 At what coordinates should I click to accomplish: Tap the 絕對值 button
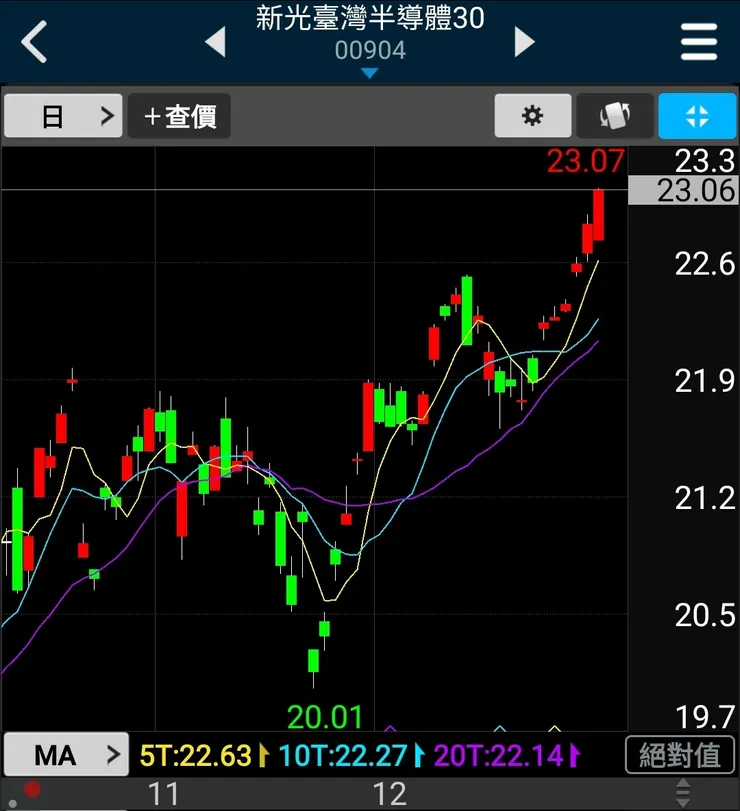(x=680, y=755)
